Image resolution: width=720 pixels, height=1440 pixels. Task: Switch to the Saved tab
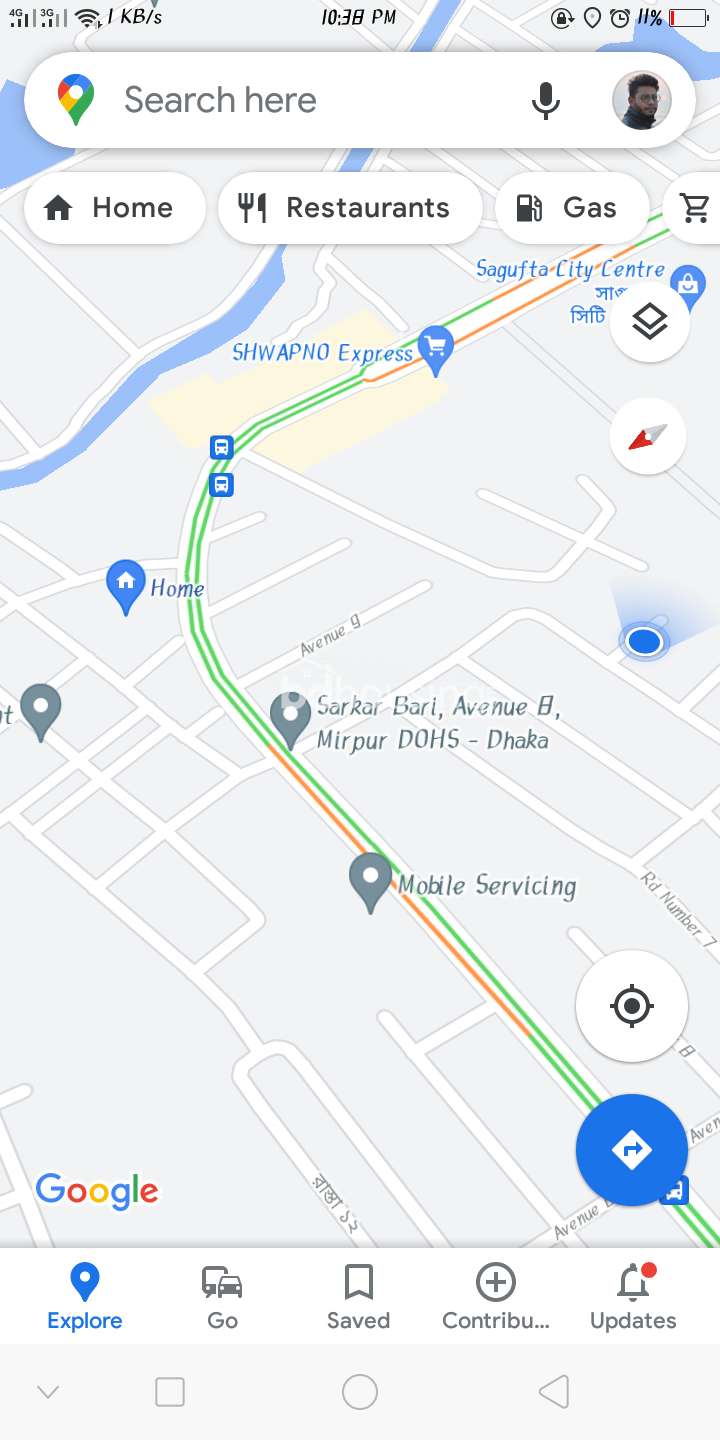click(358, 1297)
